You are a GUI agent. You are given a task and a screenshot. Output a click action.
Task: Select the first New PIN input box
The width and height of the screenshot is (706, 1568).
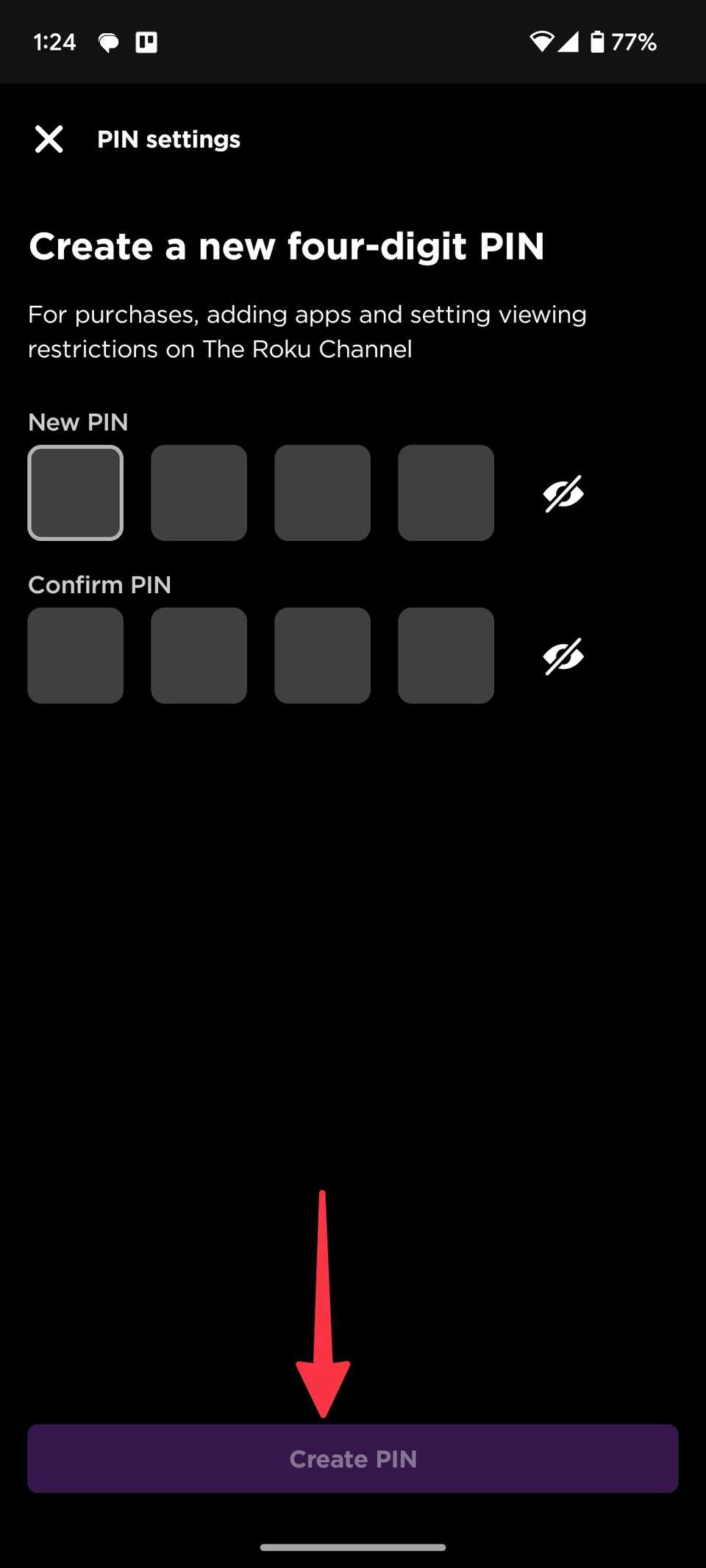pos(76,493)
